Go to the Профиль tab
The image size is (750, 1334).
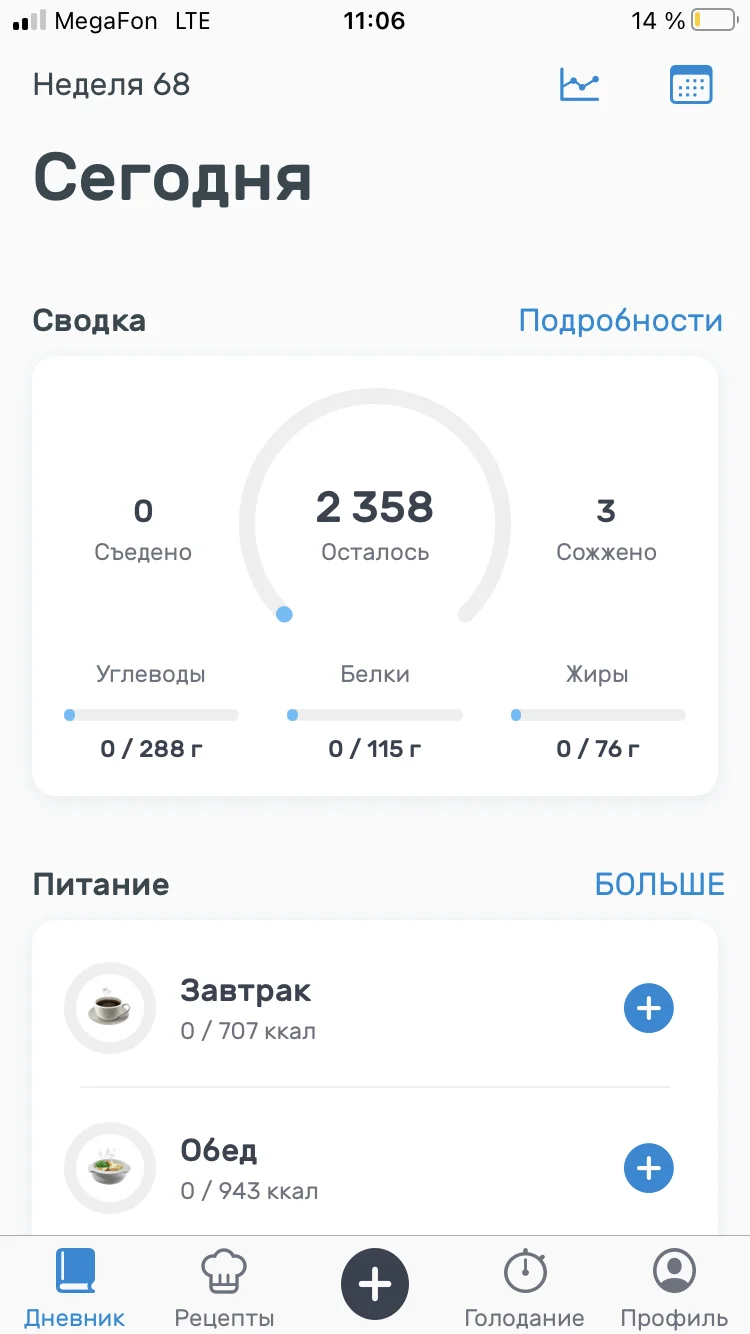pyautogui.click(x=674, y=1286)
